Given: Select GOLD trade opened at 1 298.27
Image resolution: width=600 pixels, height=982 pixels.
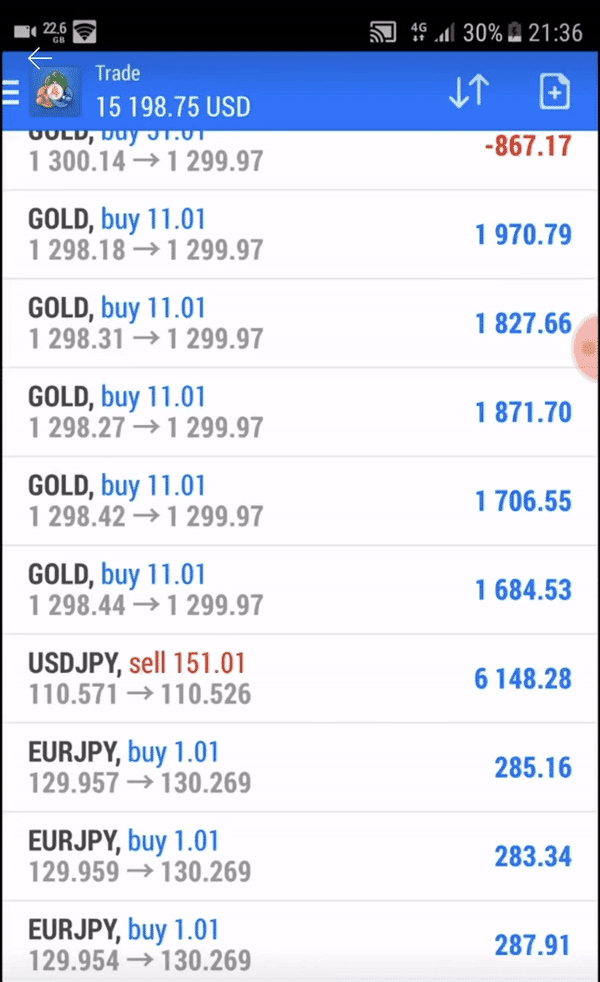Looking at the screenshot, I should (300, 412).
